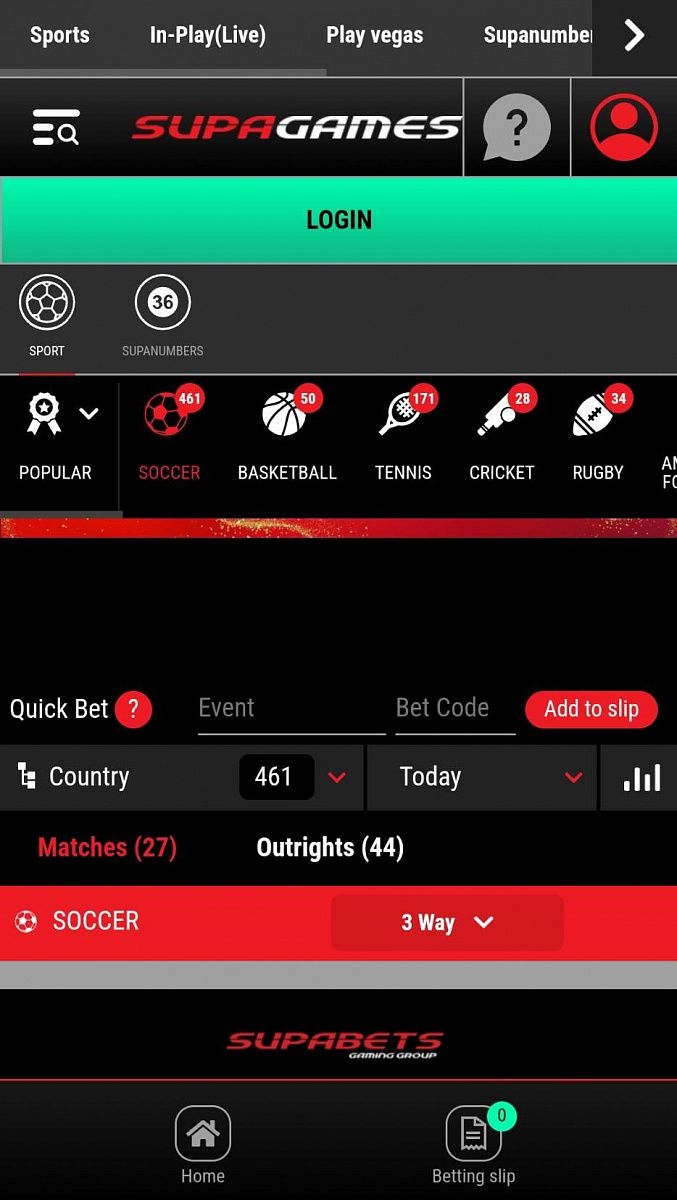The width and height of the screenshot is (677, 1200).
Task: Pick Rugby sport
Action: [598, 437]
